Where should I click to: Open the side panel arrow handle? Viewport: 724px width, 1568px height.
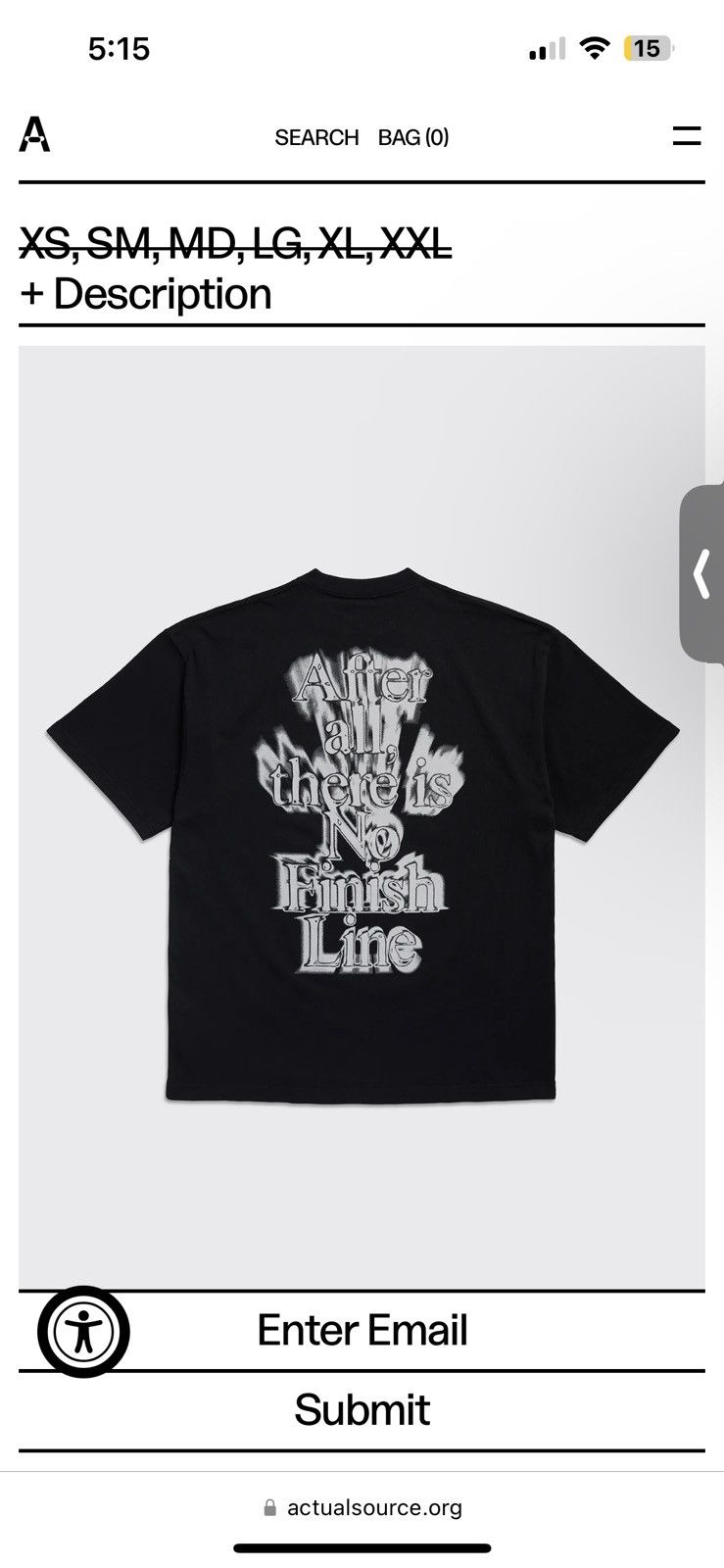point(701,574)
